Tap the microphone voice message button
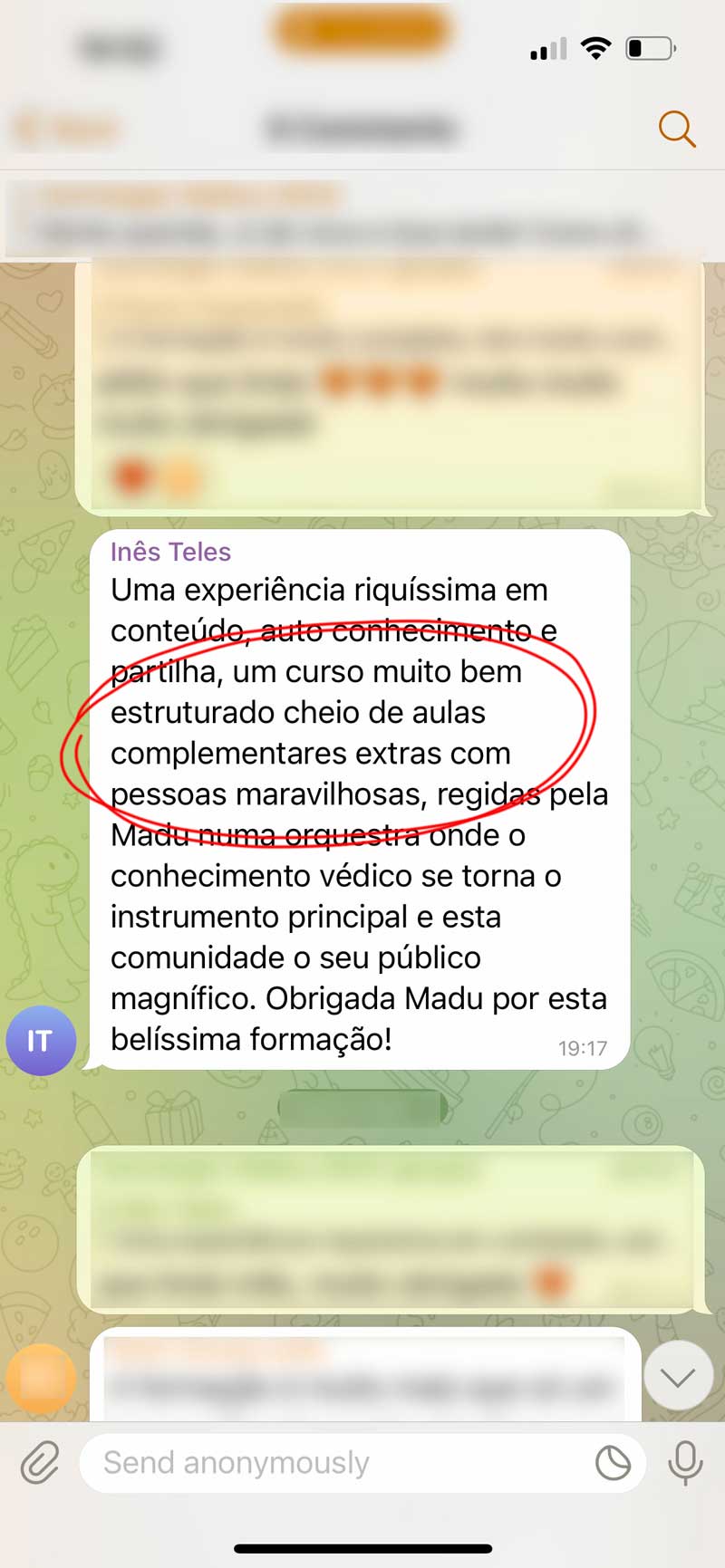This screenshot has width=725, height=1568. point(685,1462)
